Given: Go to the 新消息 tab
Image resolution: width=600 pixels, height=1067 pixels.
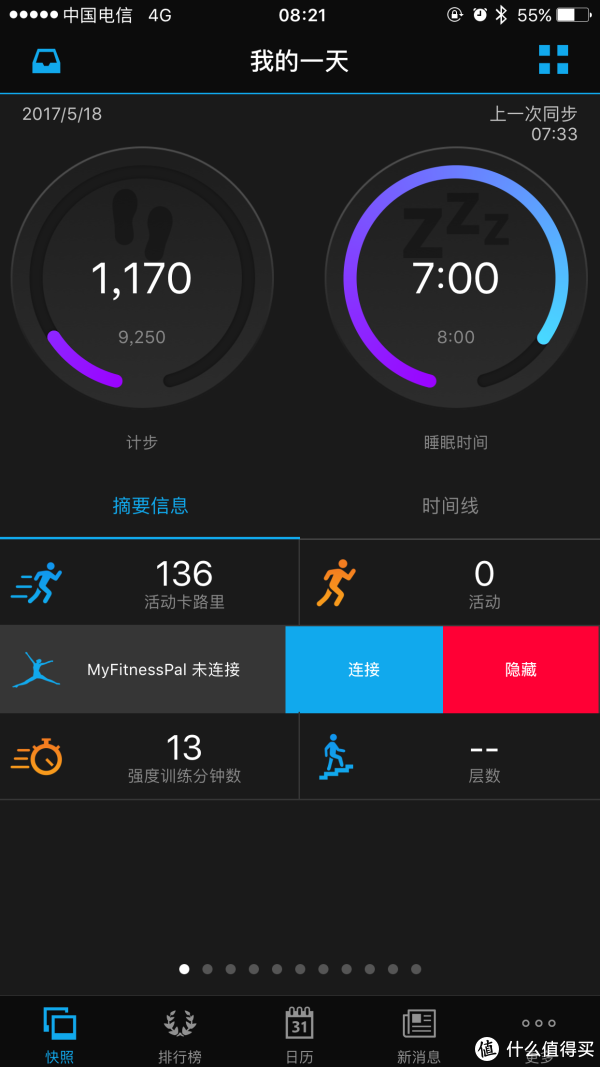Looking at the screenshot, I should click(x=418, y=1033).
